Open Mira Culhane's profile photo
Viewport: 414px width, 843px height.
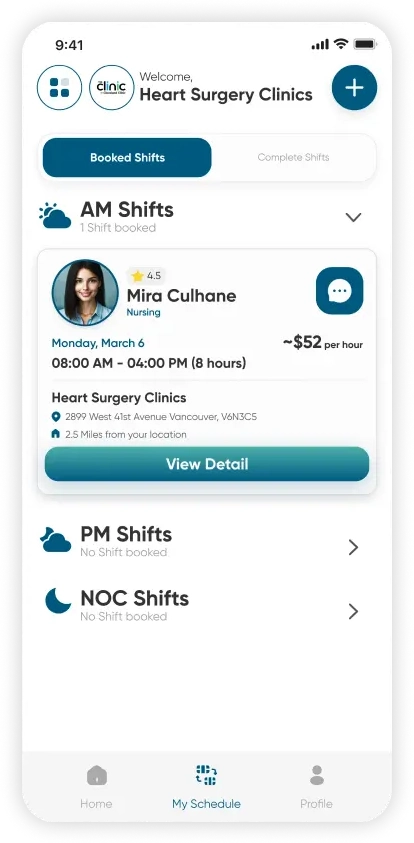85,293
